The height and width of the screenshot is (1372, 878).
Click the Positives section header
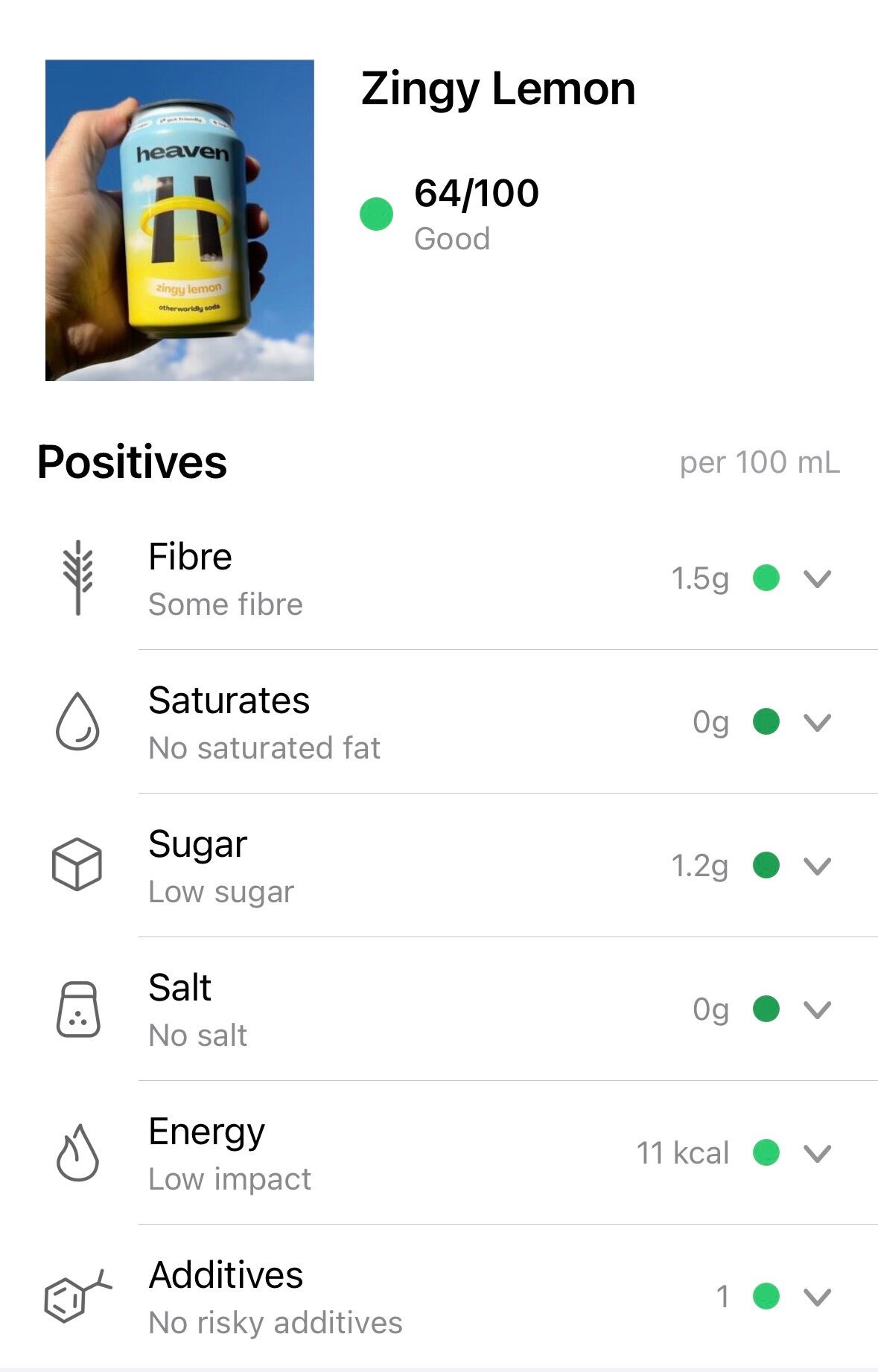[133, 463]
